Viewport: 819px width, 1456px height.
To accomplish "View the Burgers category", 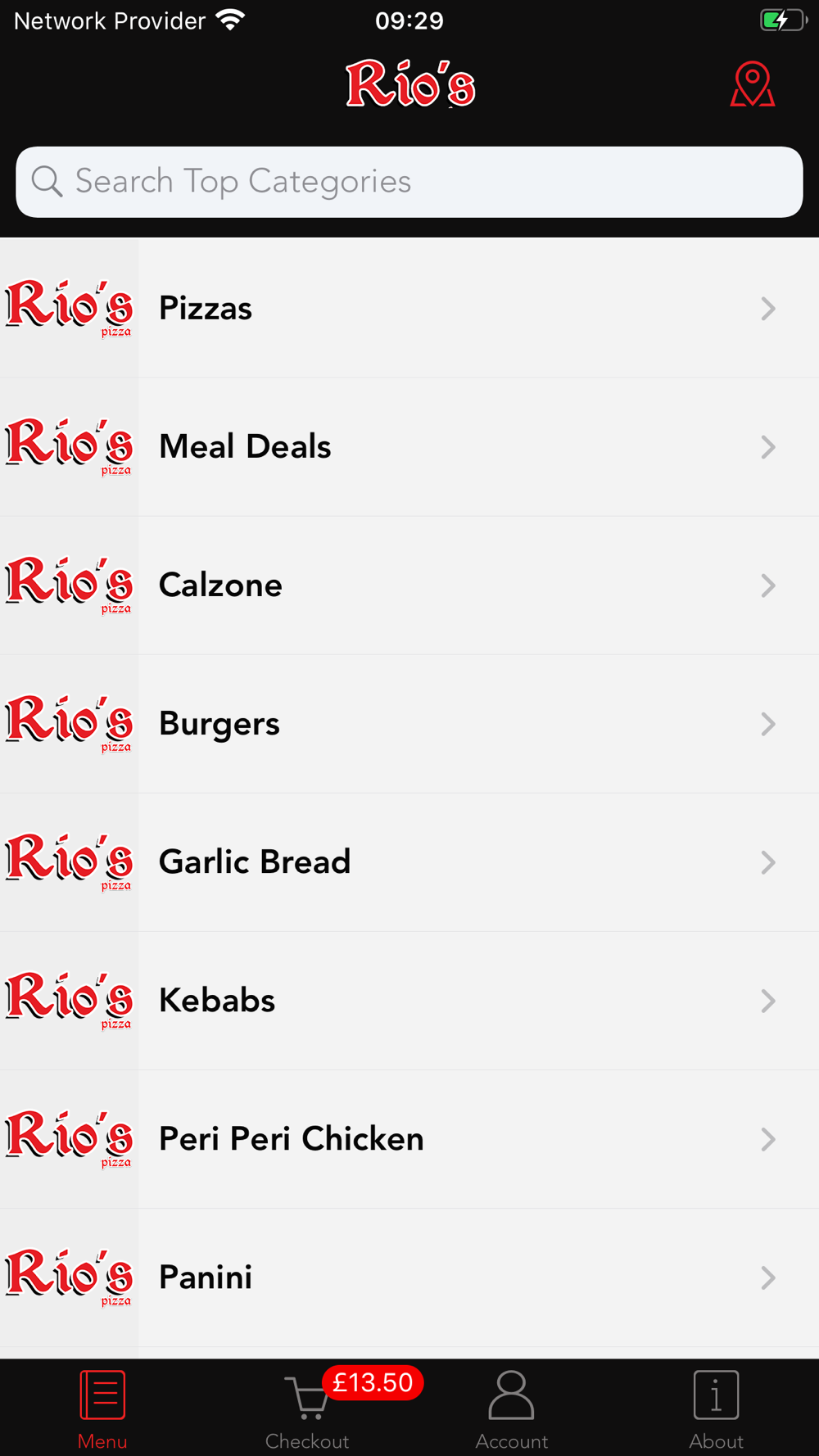I will click(409, 723).
